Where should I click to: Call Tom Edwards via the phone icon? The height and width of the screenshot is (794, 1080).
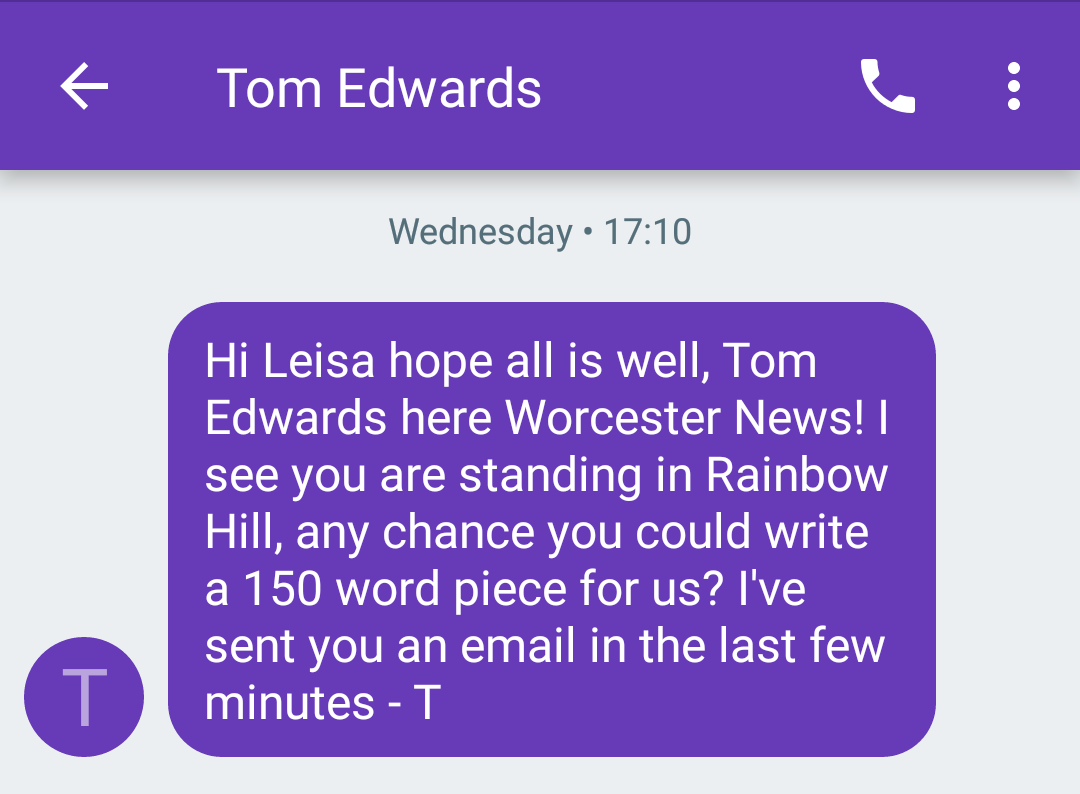[x=887, y=87]
